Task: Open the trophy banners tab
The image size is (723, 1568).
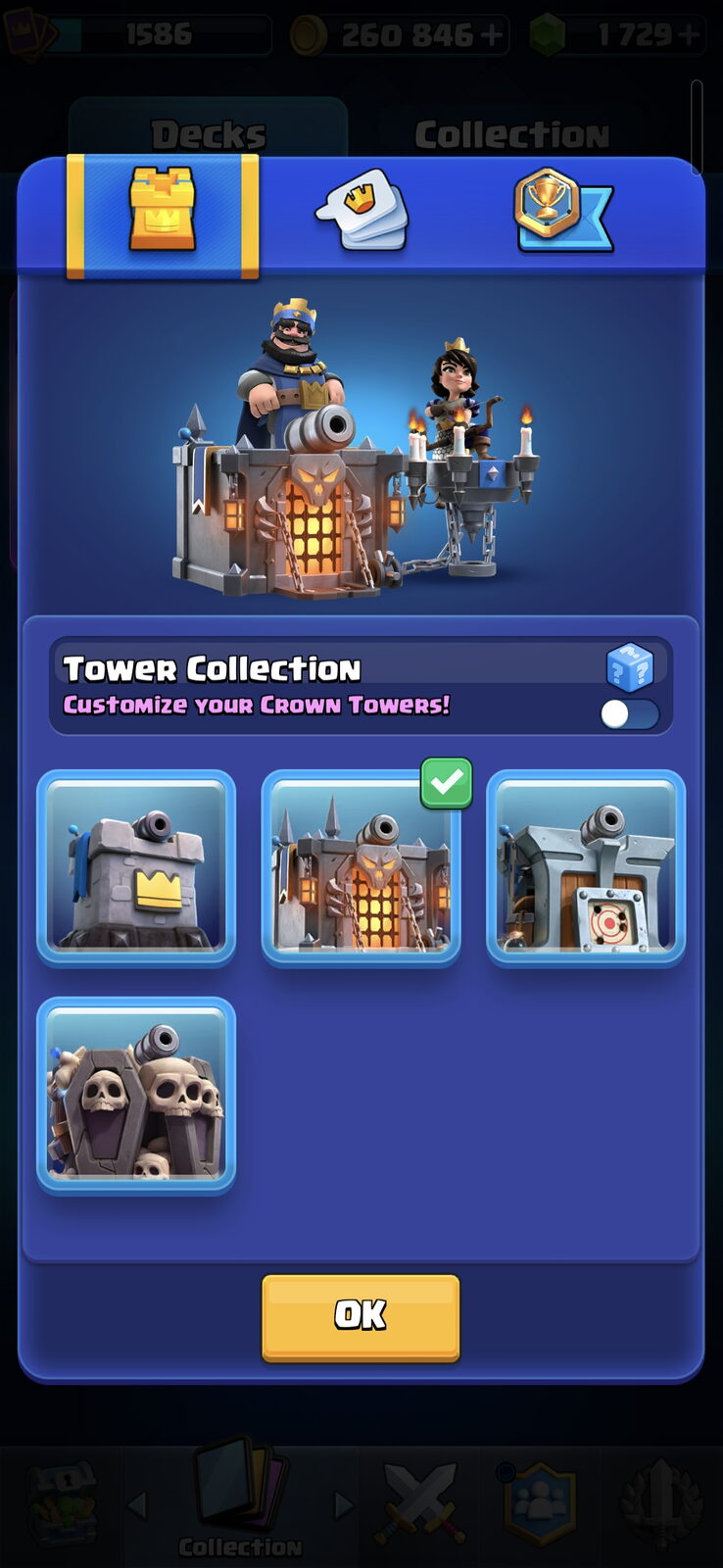Action: pos(563,210)
